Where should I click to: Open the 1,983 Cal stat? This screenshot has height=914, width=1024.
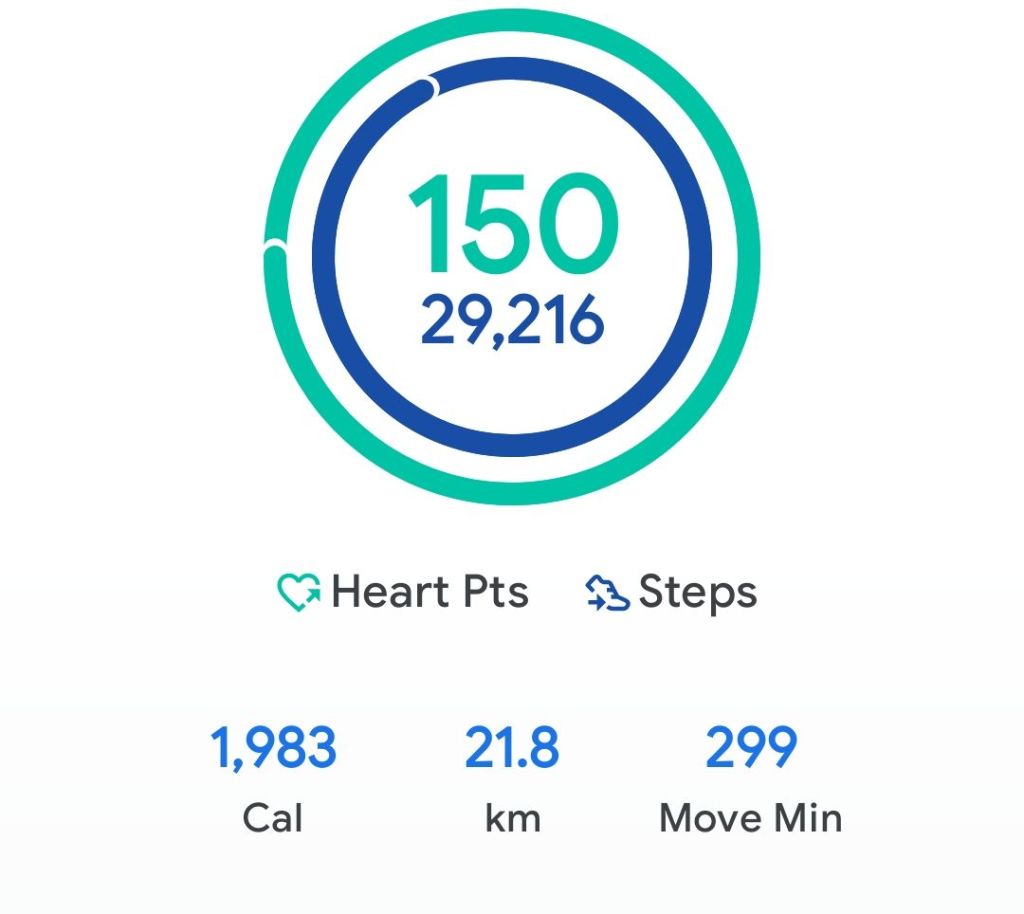273,778
